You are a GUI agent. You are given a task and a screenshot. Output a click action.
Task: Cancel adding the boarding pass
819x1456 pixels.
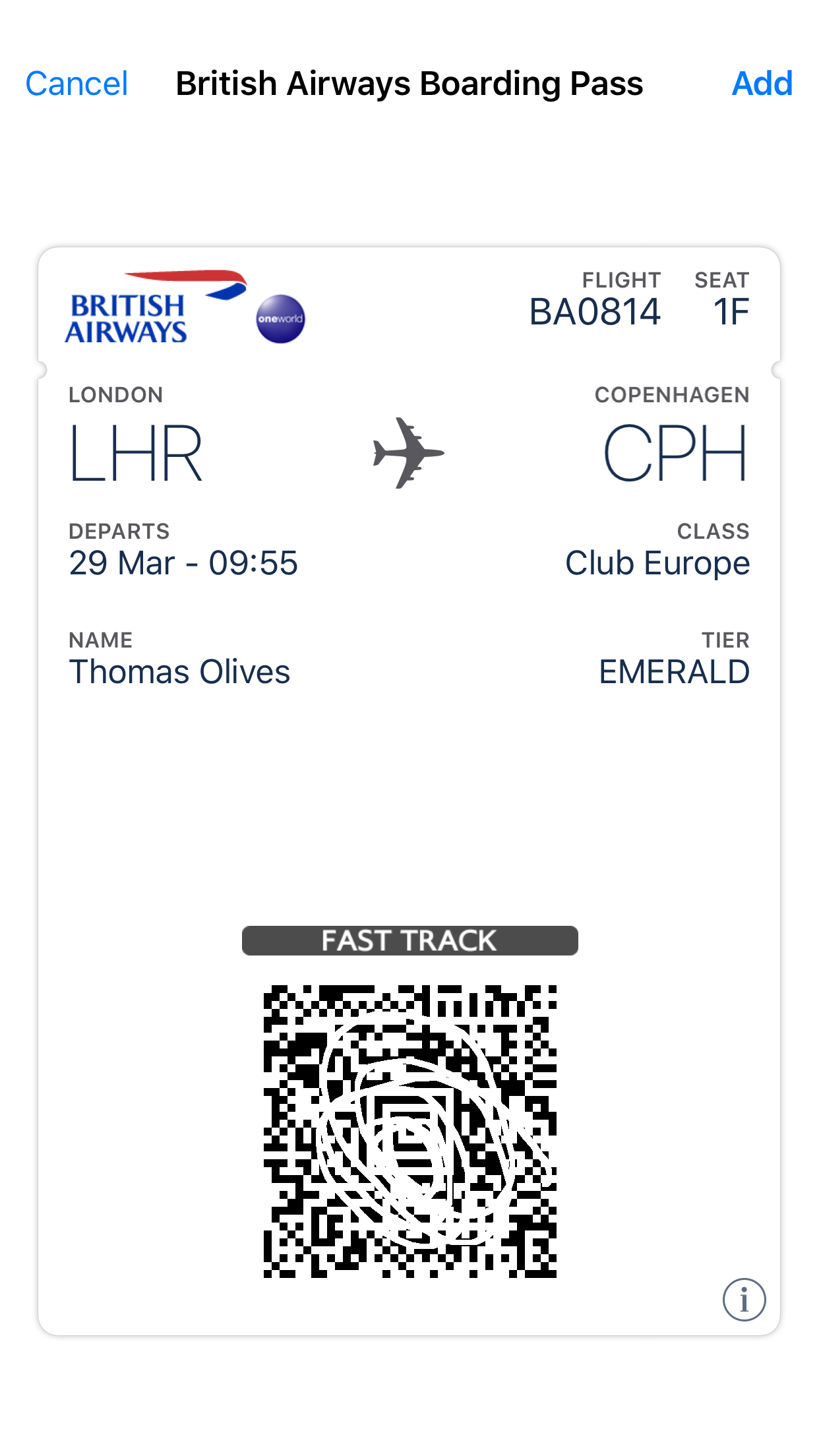point(76,84)
